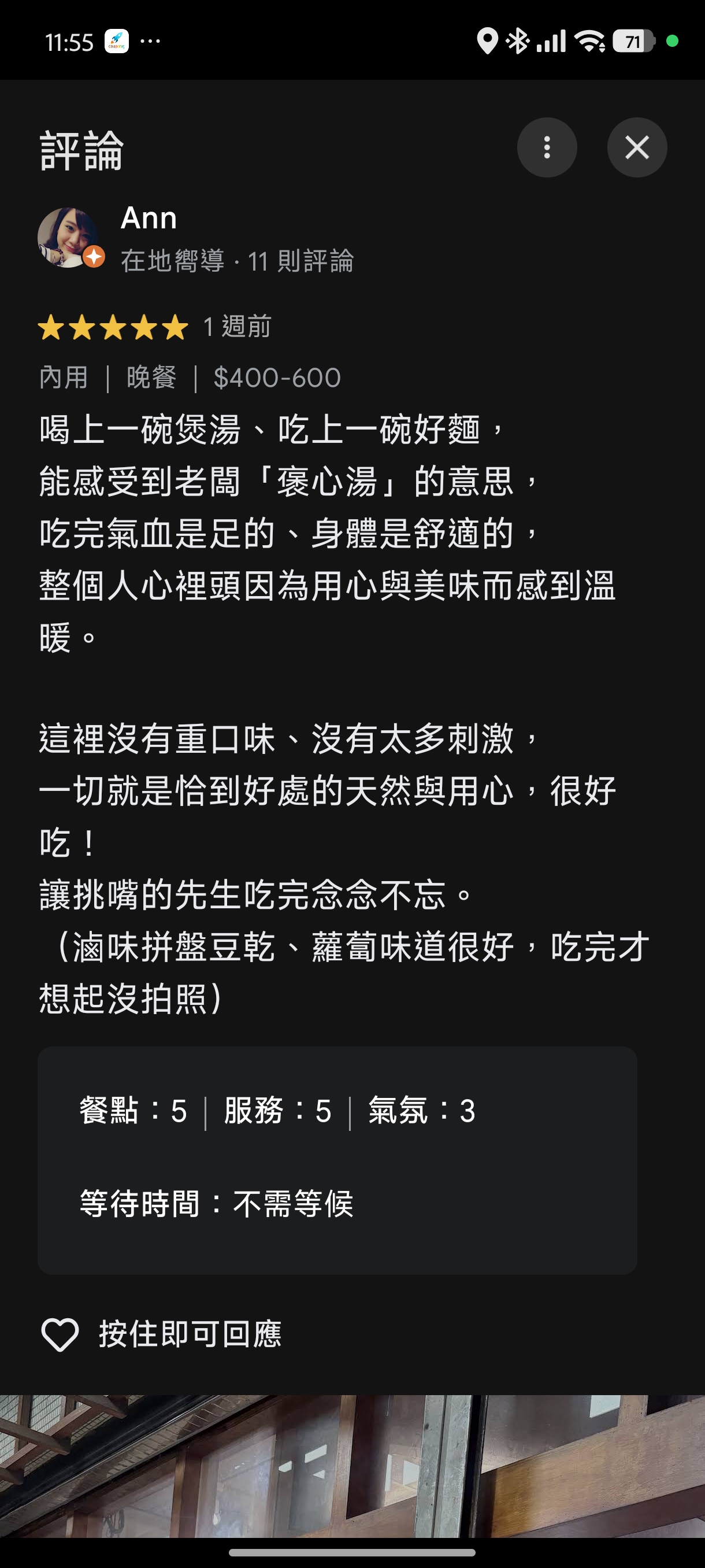Tap the Local Guide badge on avatar
Screen dimensions: 705x1568
pos(94,257)
